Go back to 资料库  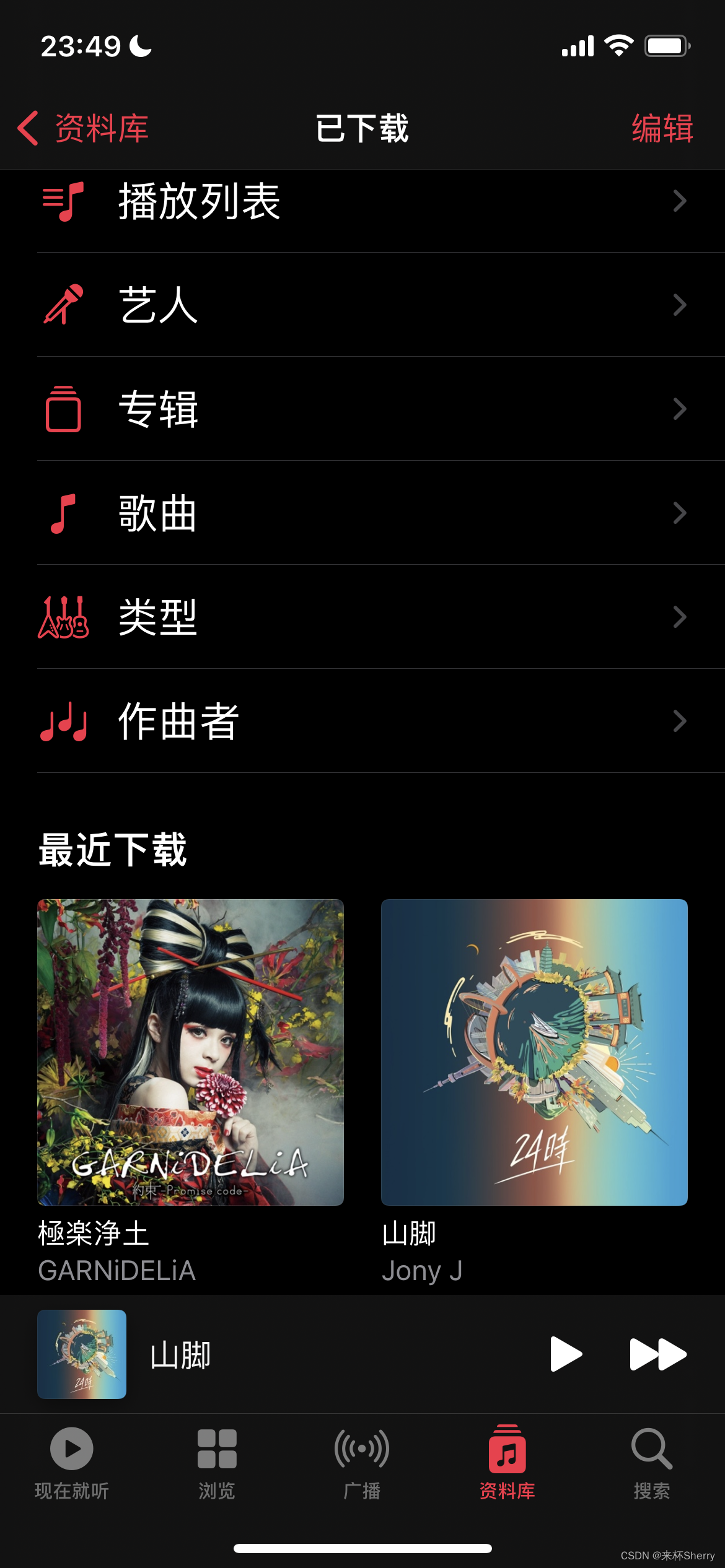pyautogui.click(x=84, y=128)
